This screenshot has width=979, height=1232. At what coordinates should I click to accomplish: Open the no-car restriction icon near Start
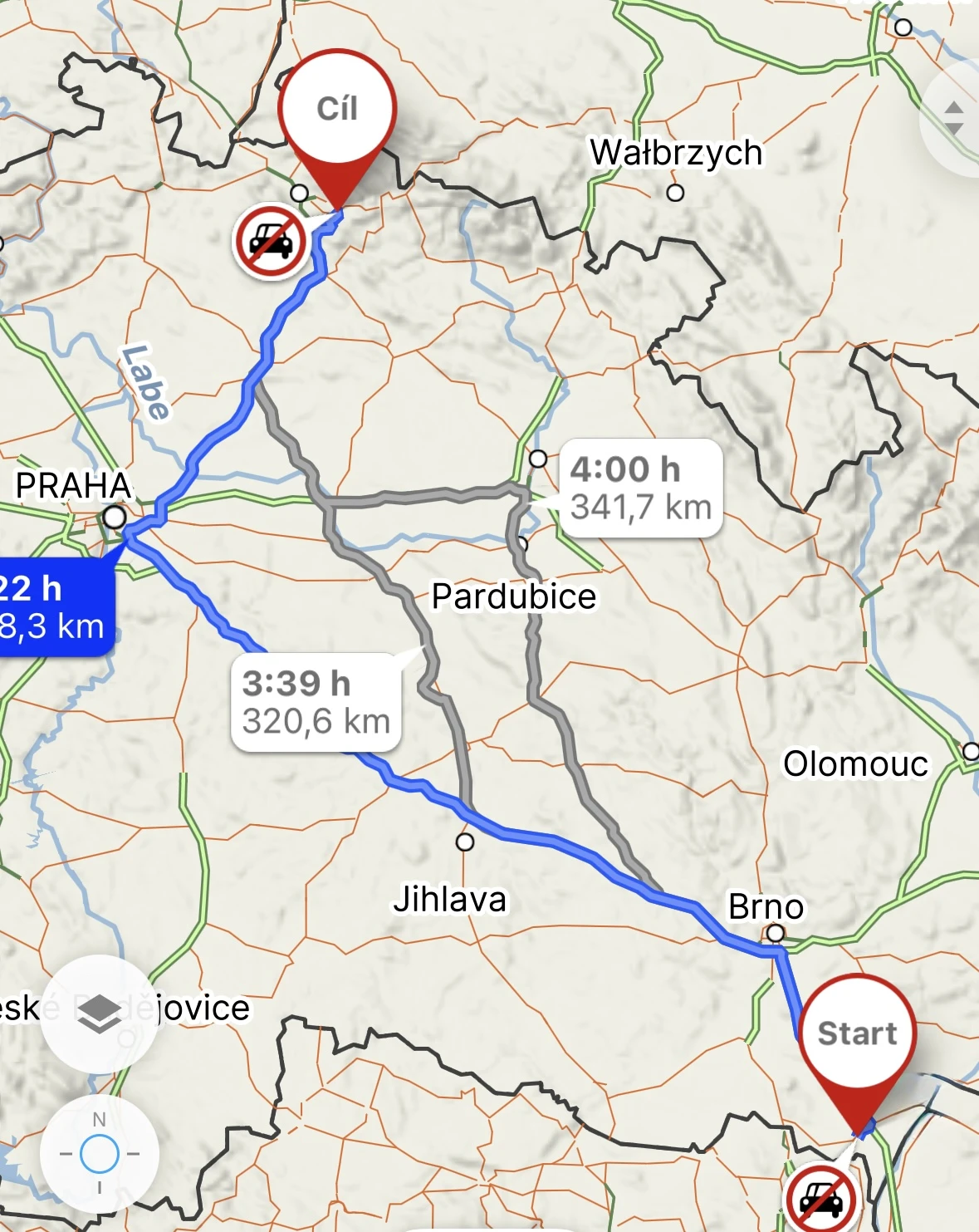[x=820, y=1200]
